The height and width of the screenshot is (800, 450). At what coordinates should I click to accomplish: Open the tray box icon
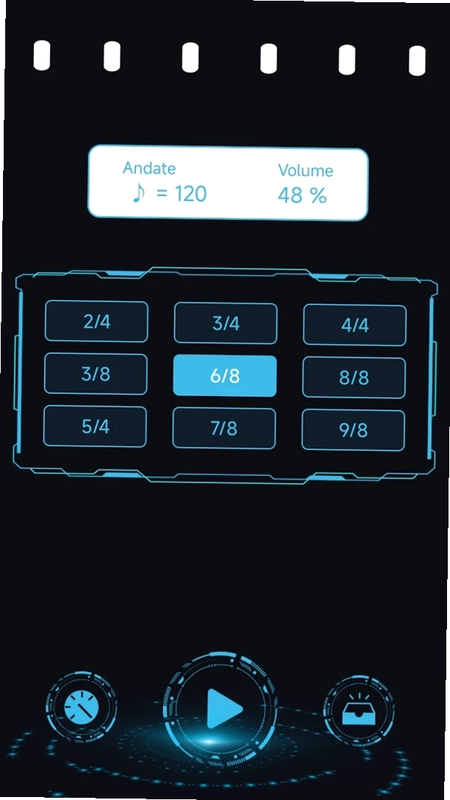click(359, 711)
